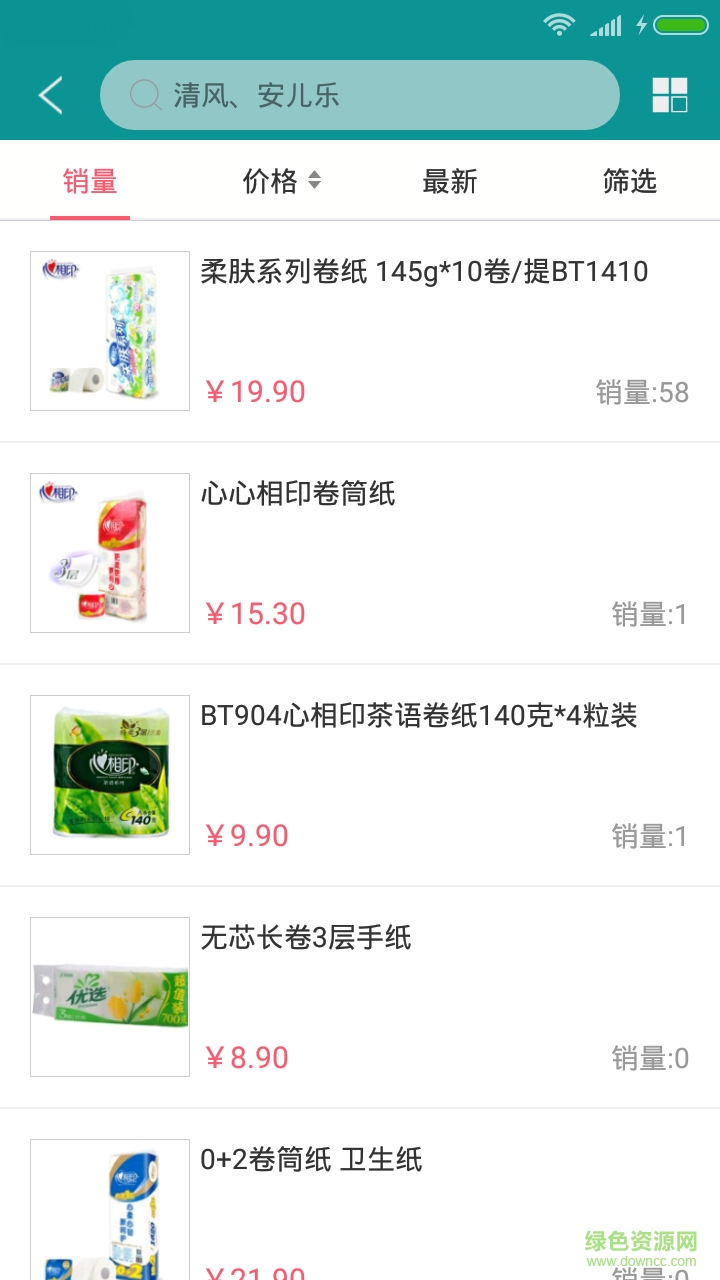
Task: Go back using the arrow icon
Action: click(x=51, y=96)
